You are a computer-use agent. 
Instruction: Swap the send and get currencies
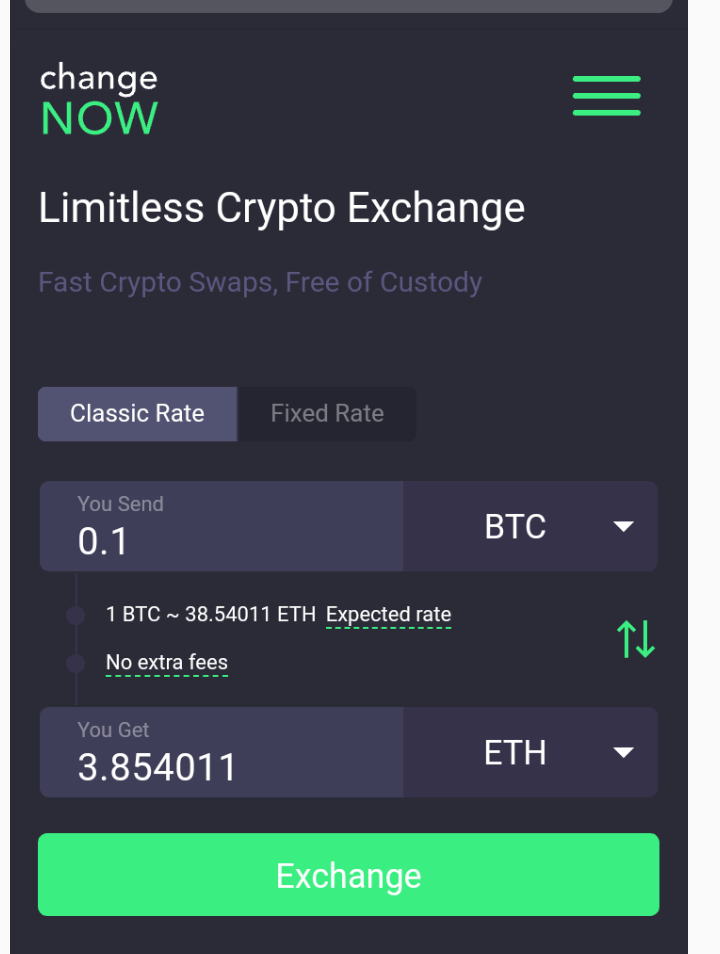[635, 638]
